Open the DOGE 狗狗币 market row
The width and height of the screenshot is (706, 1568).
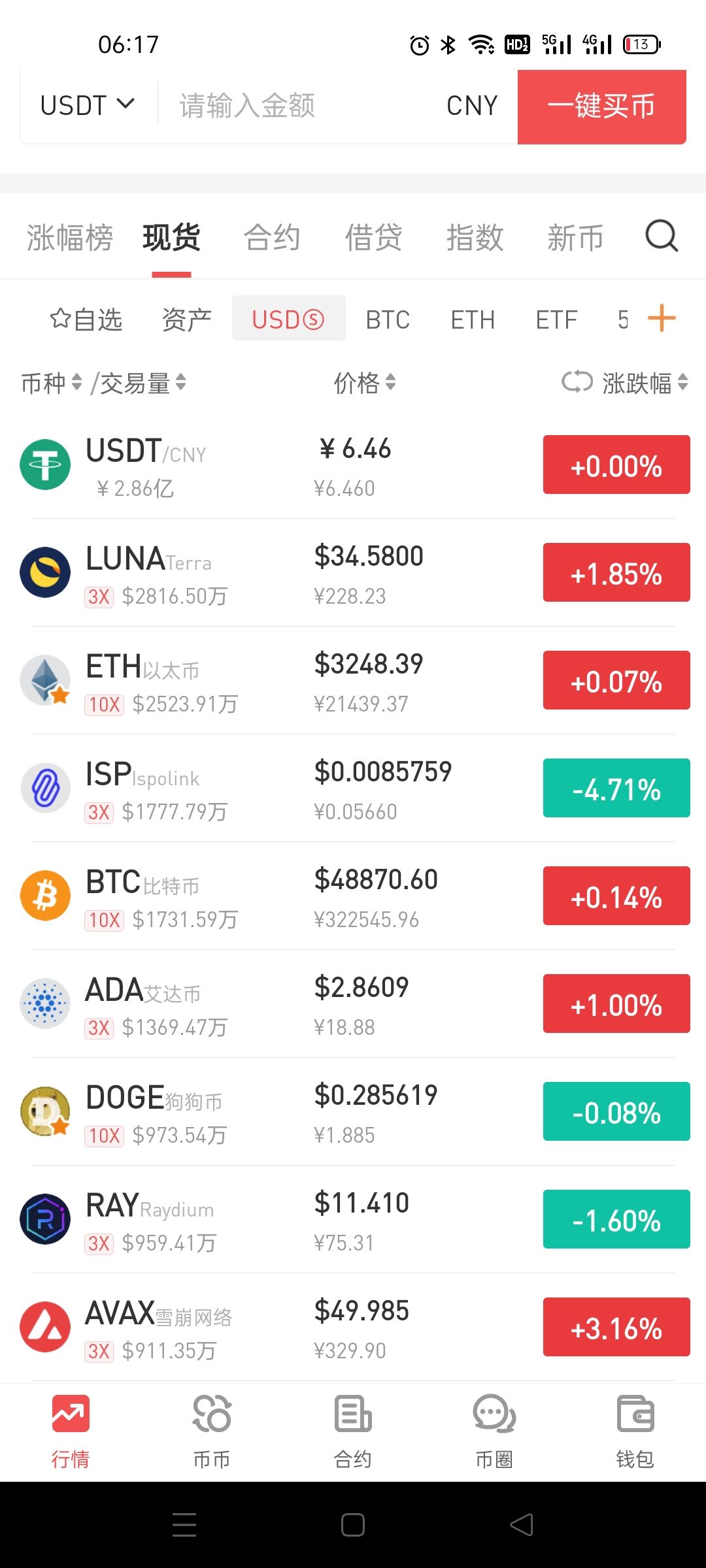(x=353, y=1112)
